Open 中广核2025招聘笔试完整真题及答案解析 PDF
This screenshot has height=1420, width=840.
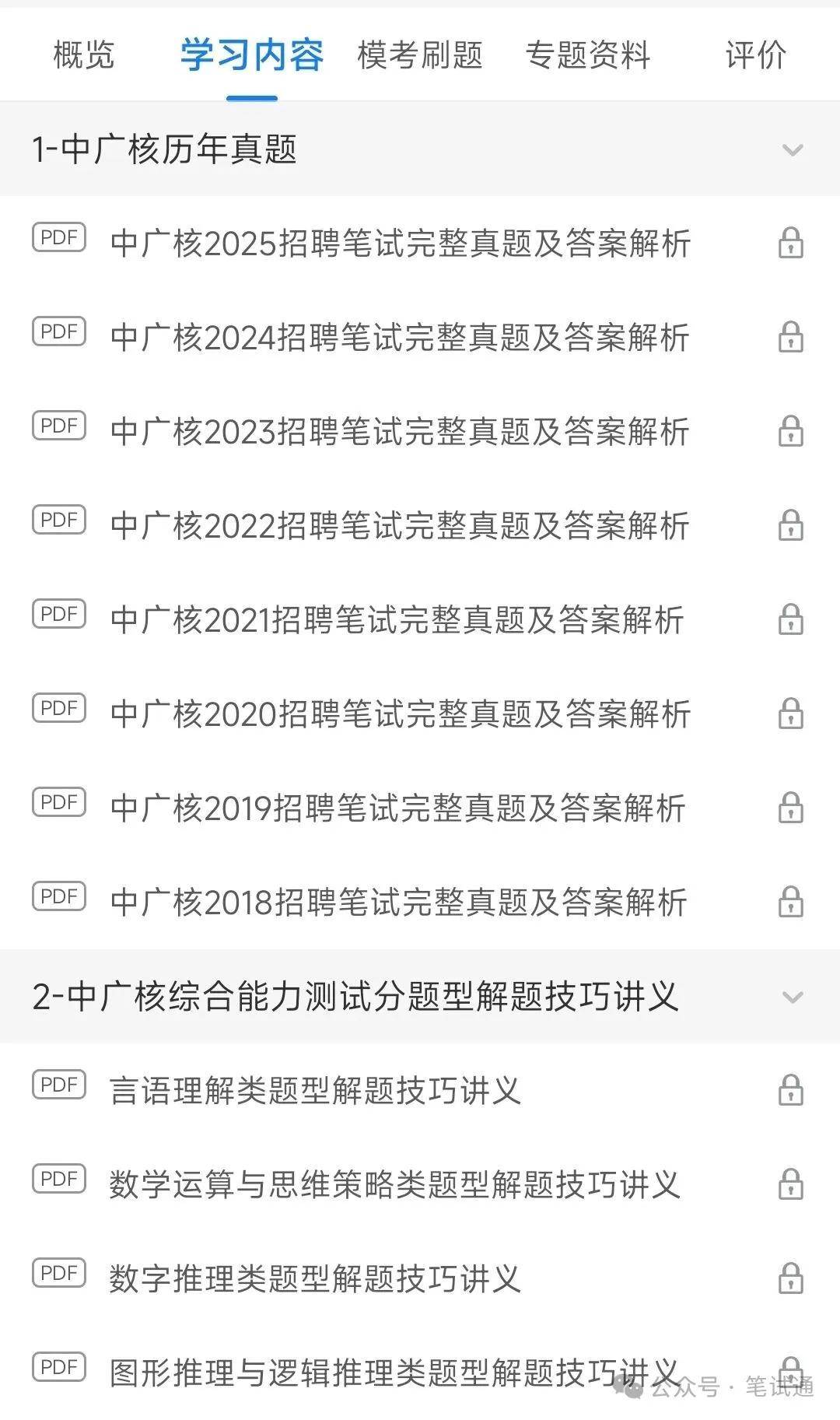point(420,244)
